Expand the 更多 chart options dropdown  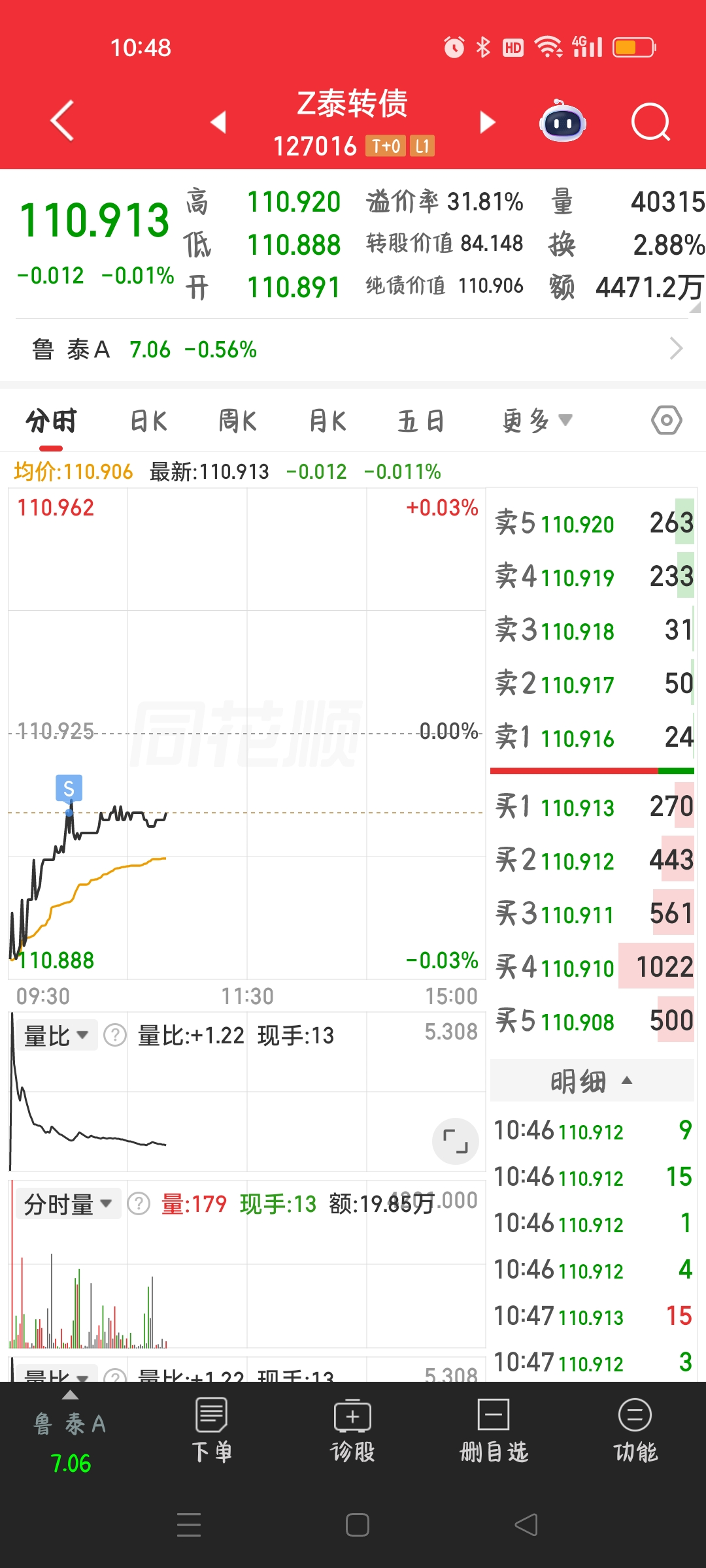(x=537, y=421)
